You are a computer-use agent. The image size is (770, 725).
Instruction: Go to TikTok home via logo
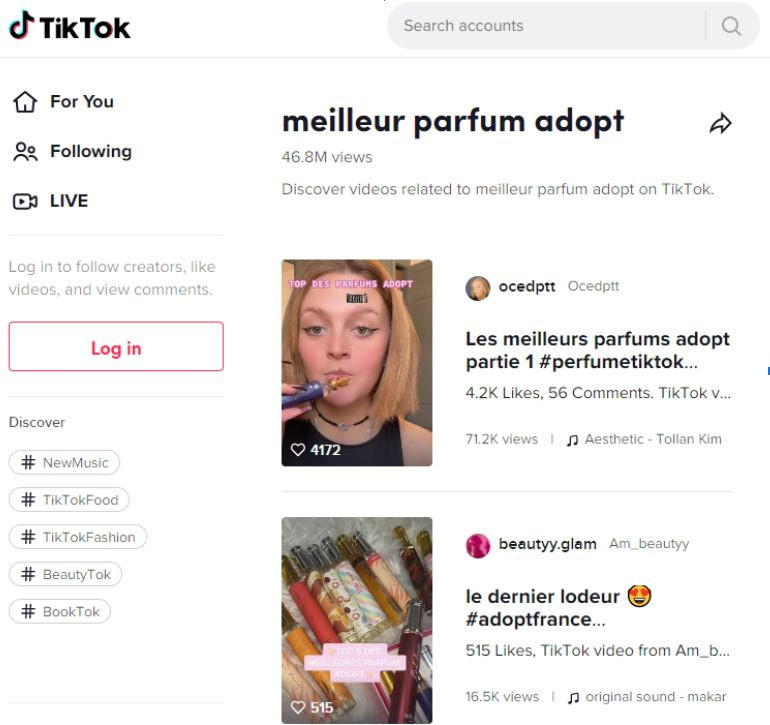tap(70, 27)
